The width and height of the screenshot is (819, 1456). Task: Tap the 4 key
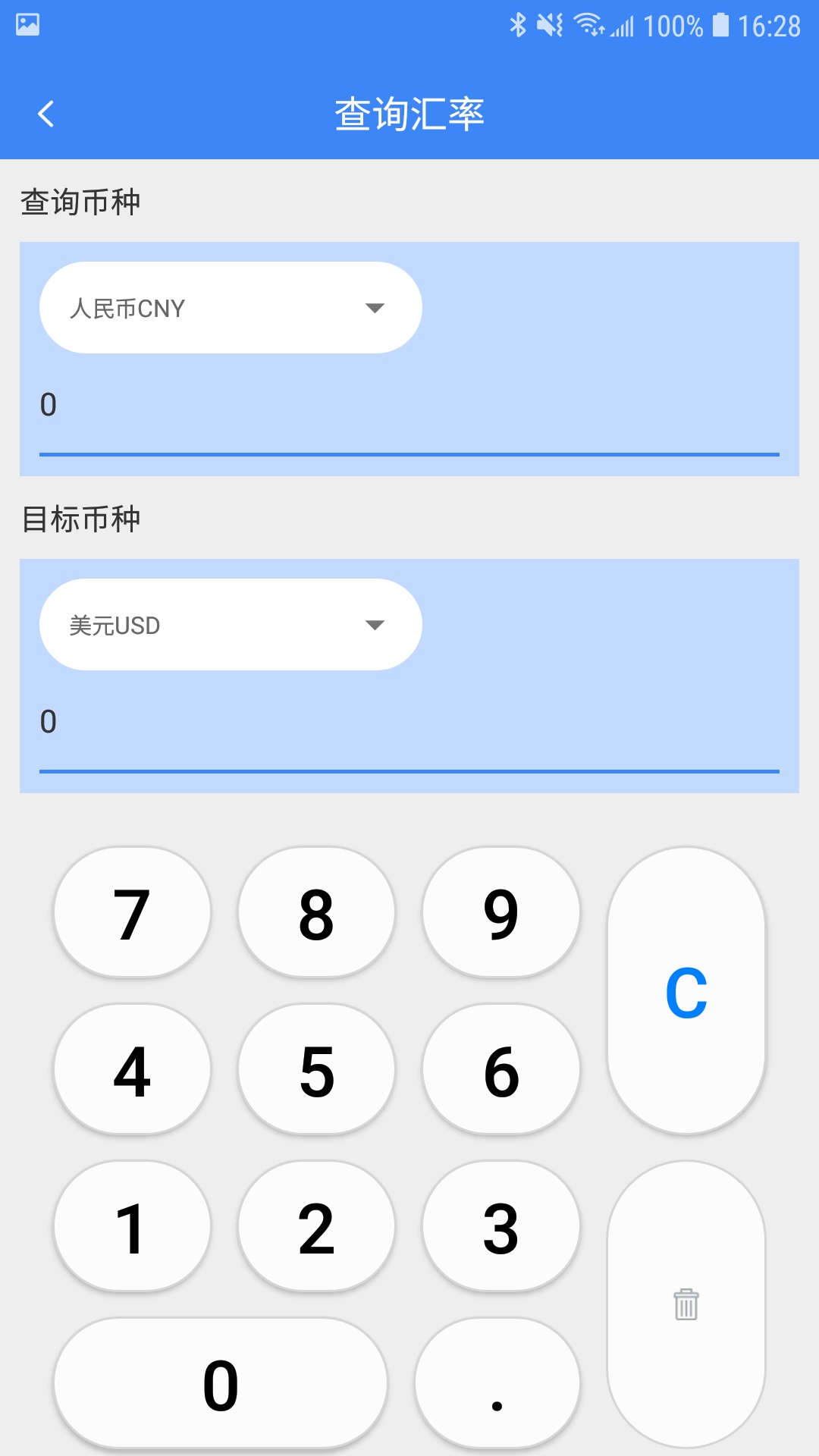(132, 1069)
